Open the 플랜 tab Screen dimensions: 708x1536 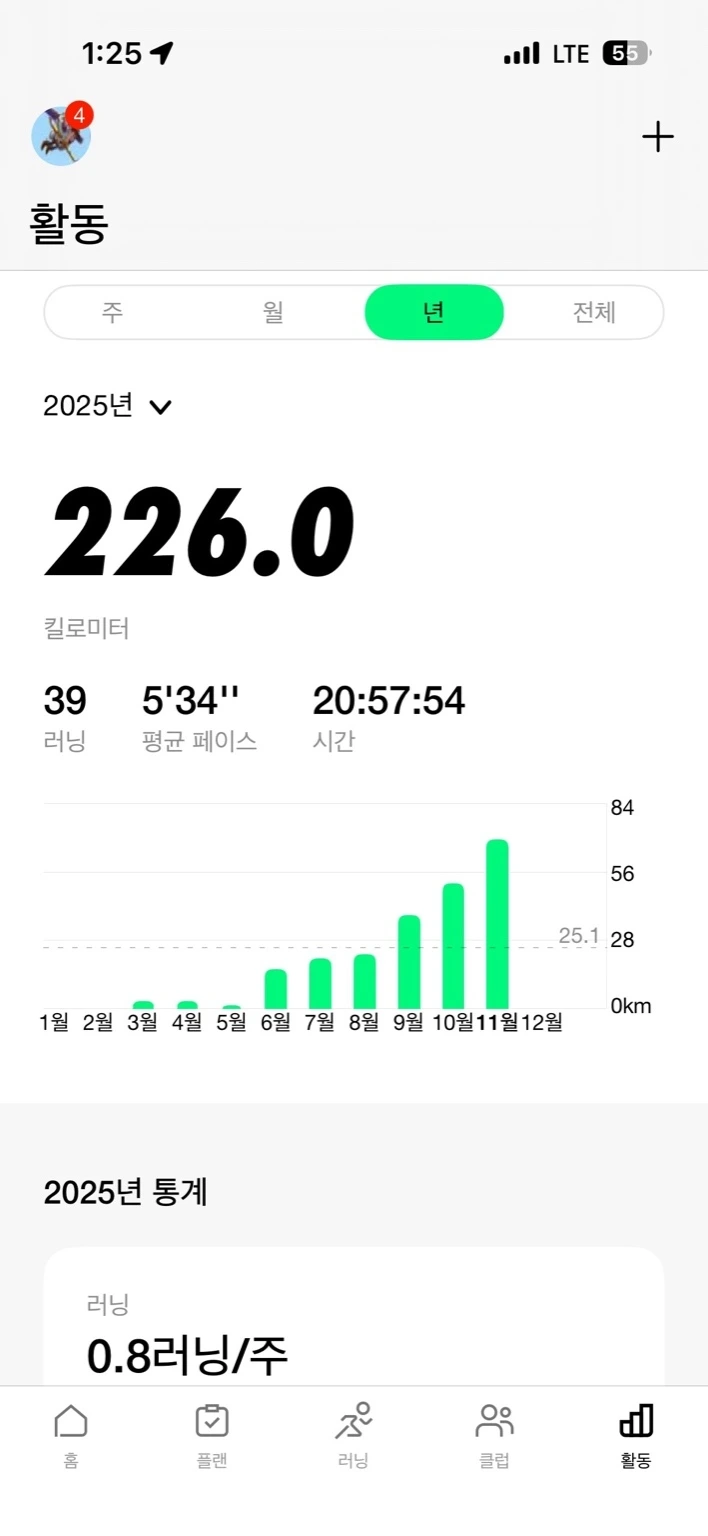[x=212, y=1434]
